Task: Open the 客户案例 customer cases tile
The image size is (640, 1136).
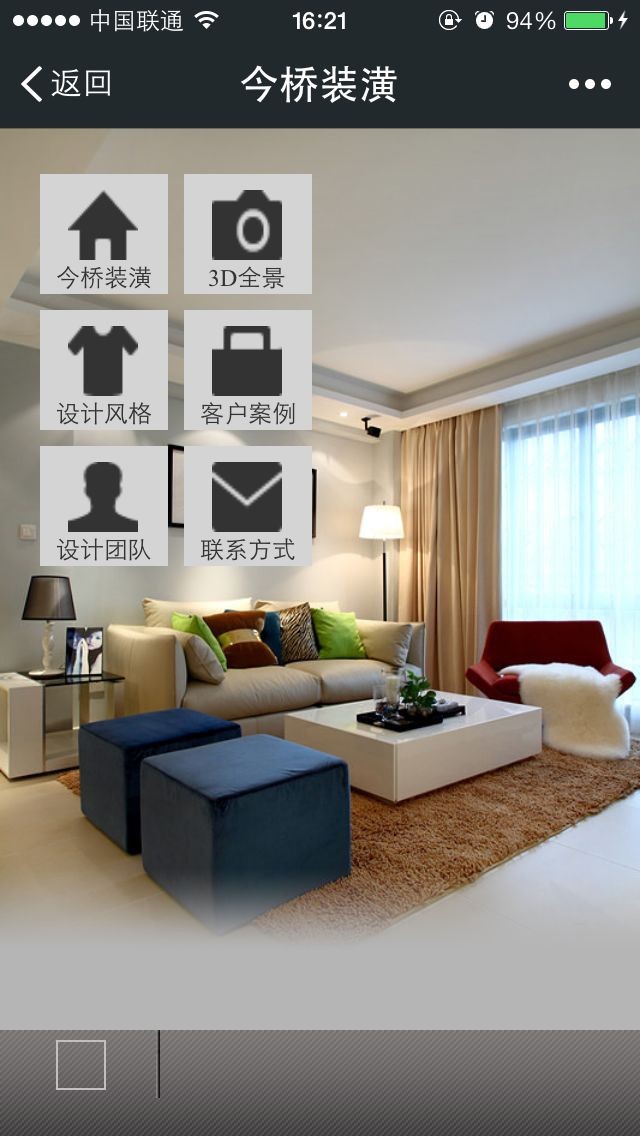Action: (248, 370)
